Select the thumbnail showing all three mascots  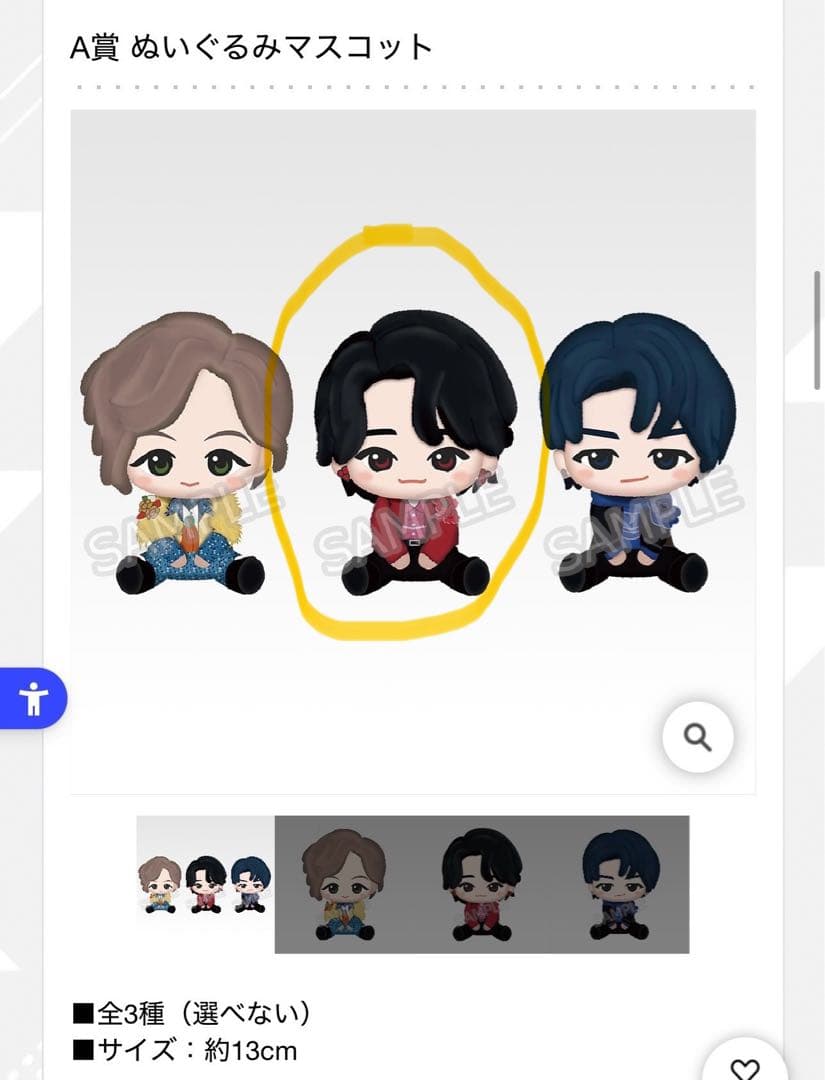[x=205, y=884]
